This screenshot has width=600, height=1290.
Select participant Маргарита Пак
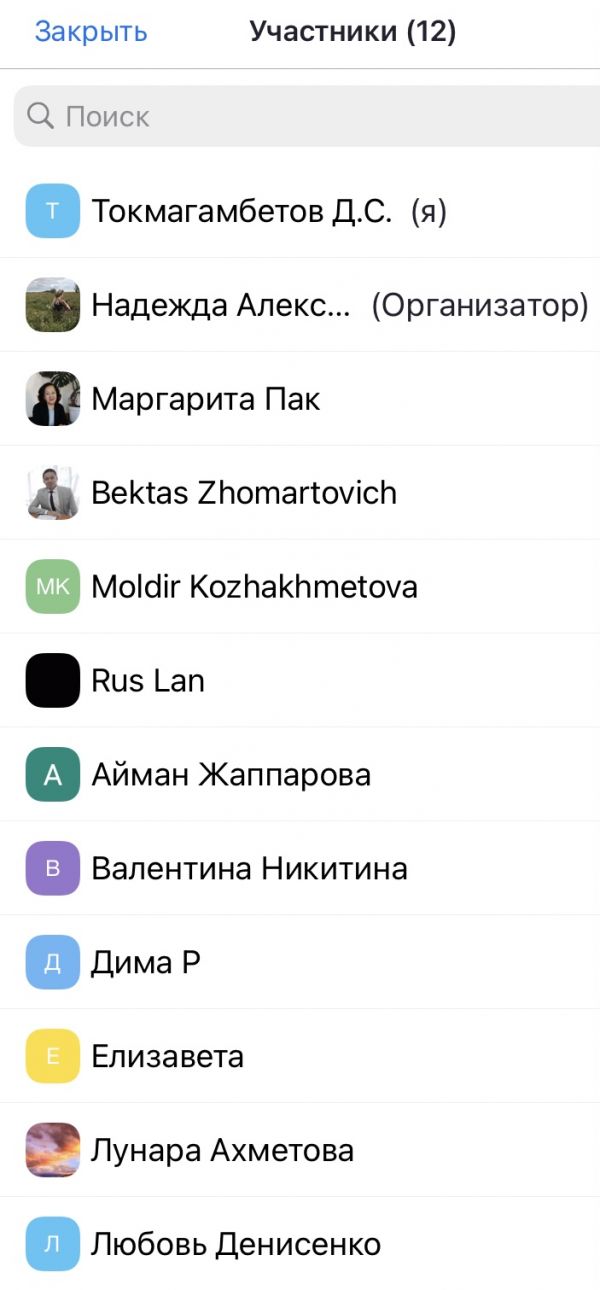coord(206,400)
